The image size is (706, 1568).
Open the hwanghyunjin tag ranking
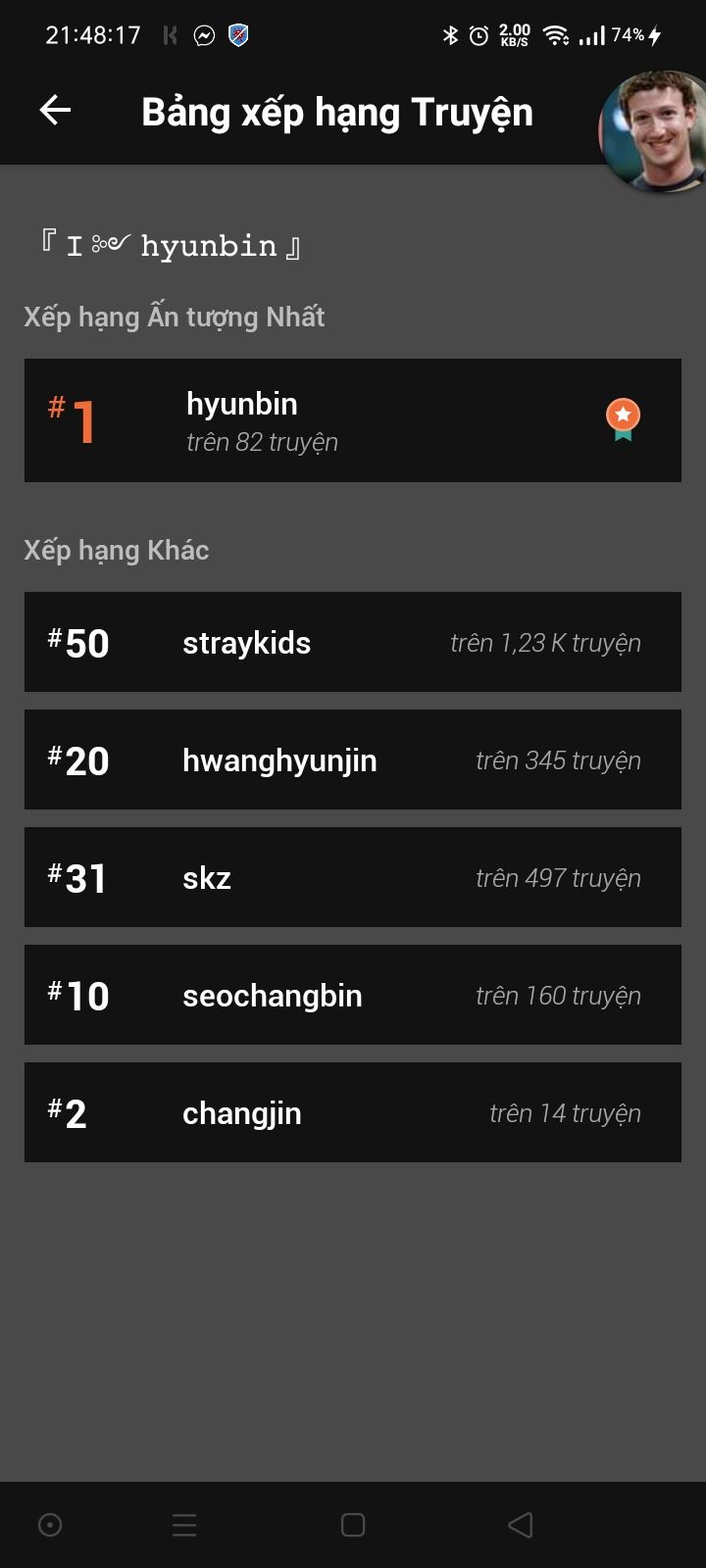353,759
